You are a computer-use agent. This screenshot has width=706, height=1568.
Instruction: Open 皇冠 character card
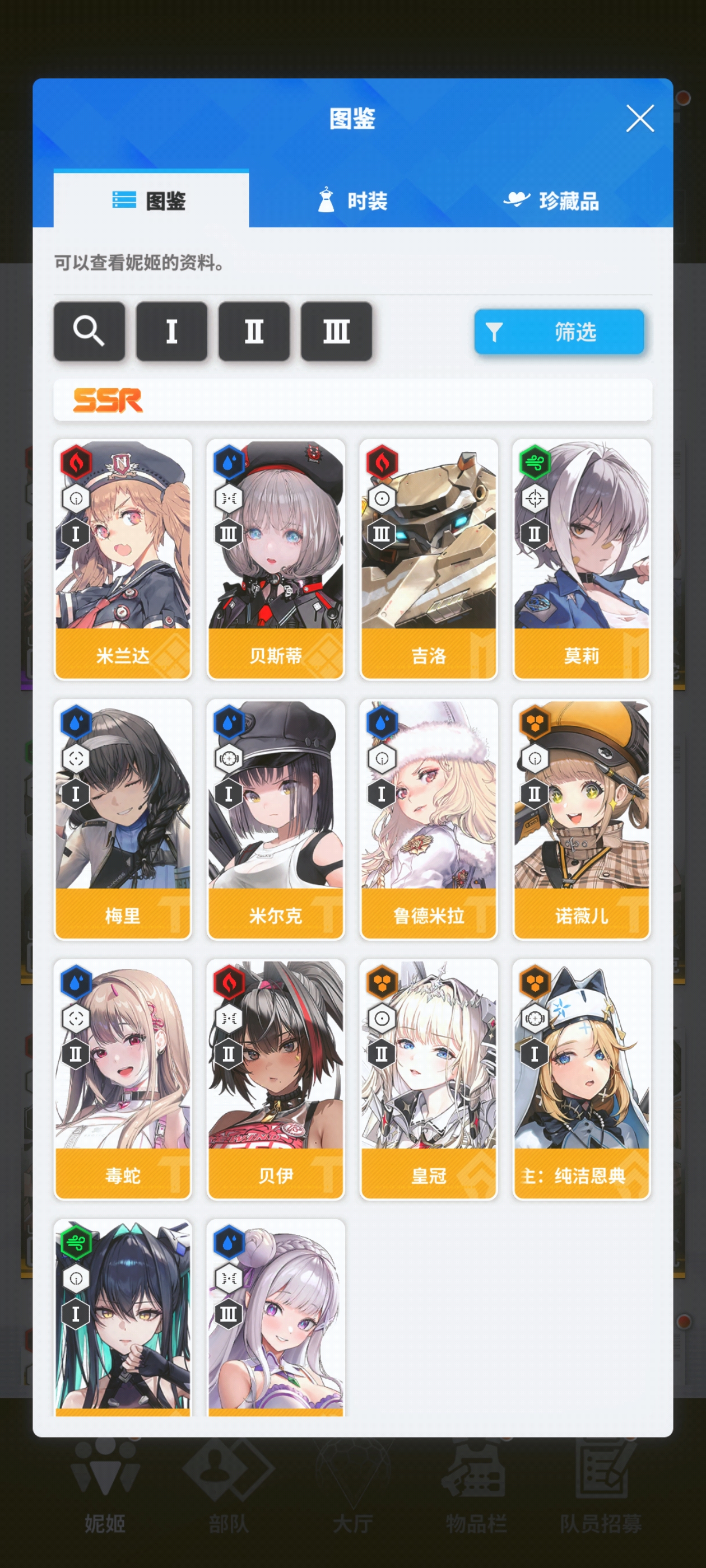tap(428, 1078)
